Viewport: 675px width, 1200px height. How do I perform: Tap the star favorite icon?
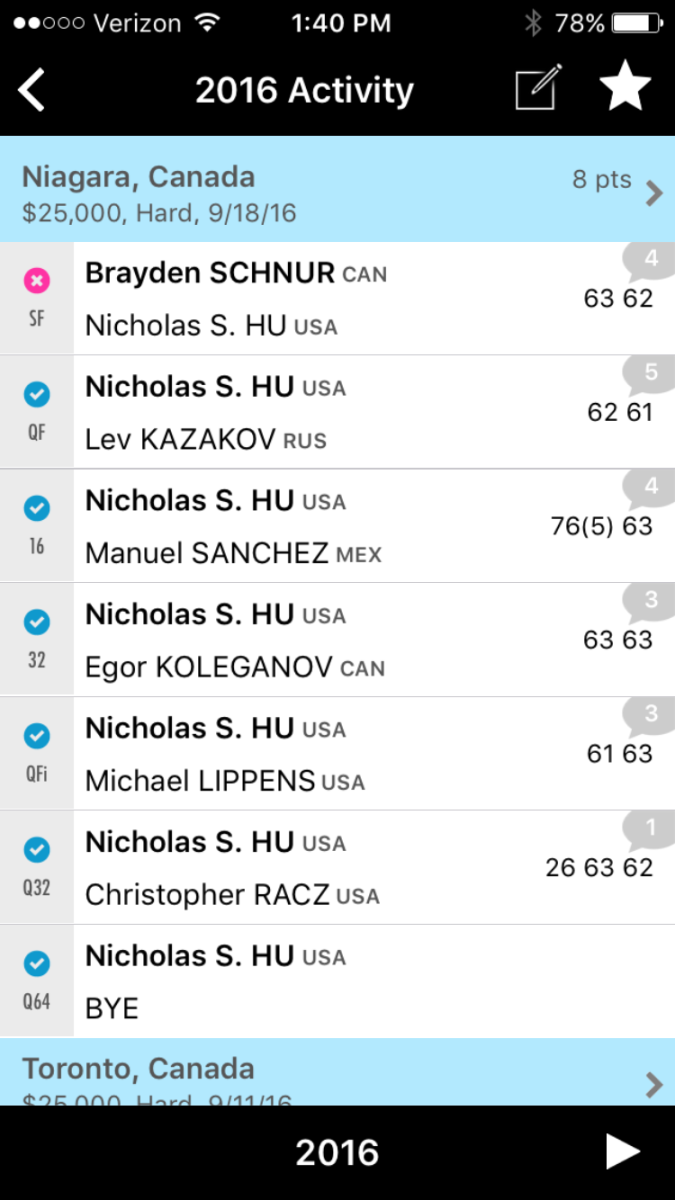tap(625, 88)
